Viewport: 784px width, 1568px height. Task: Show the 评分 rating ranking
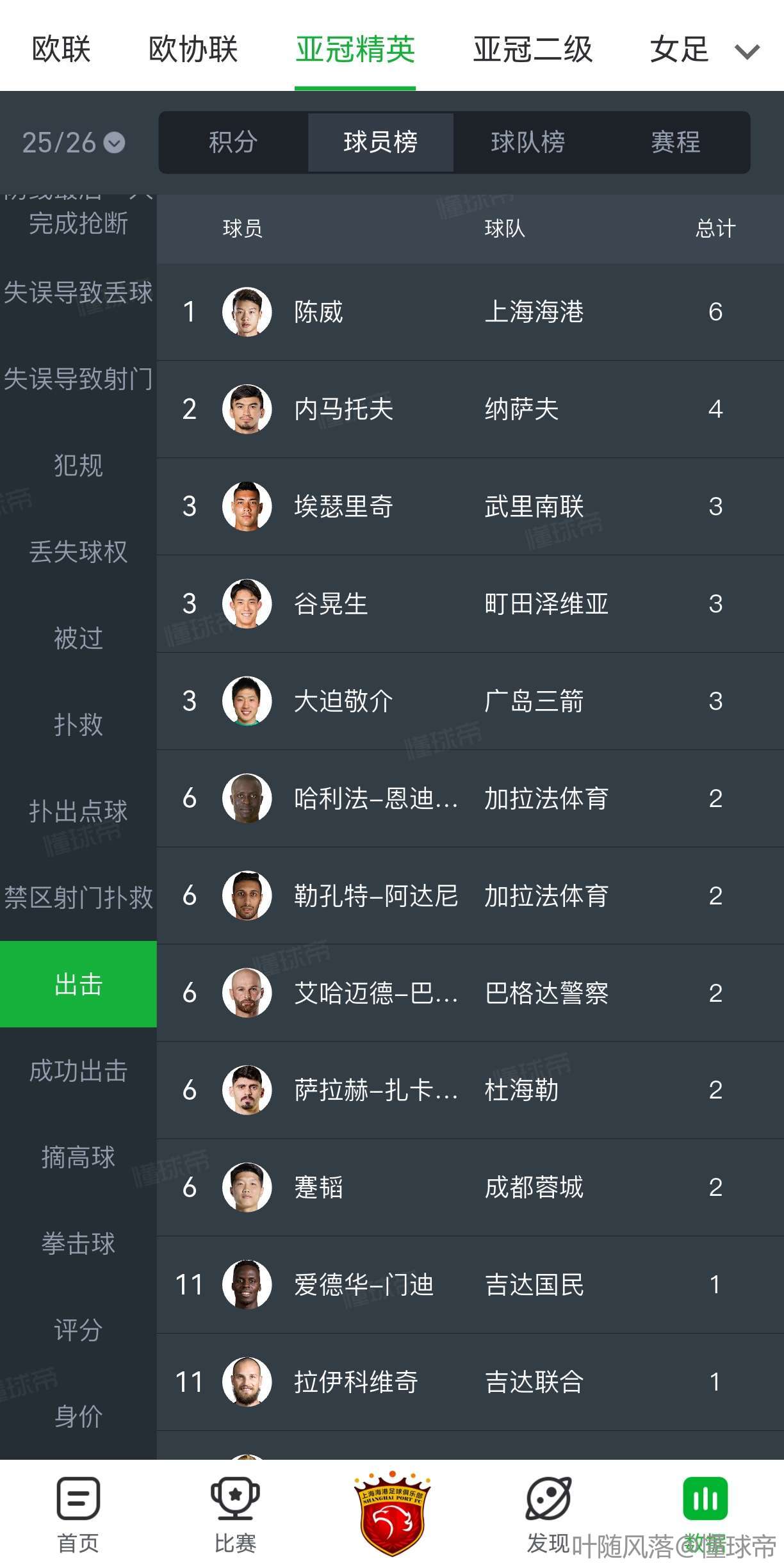click(78, 1330)
